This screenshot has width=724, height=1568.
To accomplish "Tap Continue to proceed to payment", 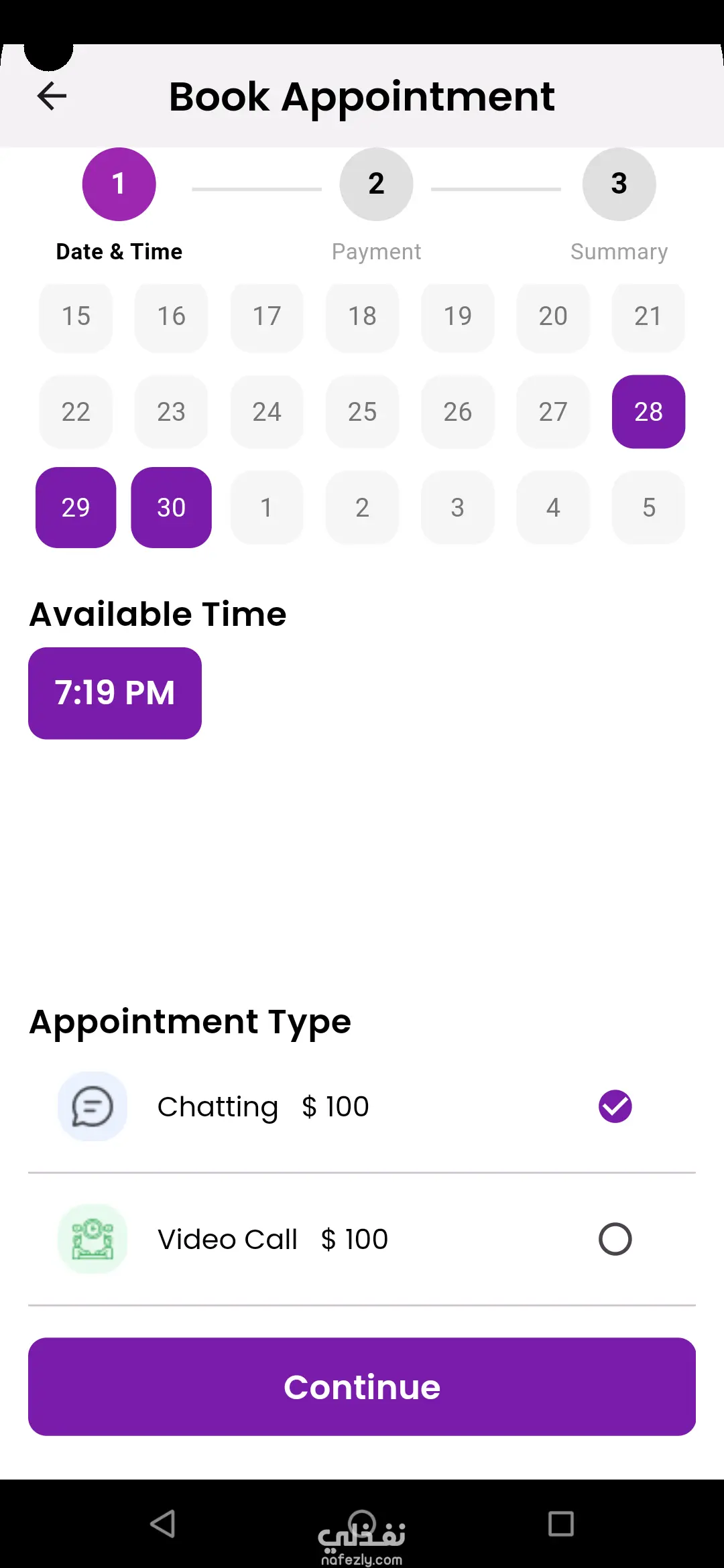I will click(x=362, y=1386).
